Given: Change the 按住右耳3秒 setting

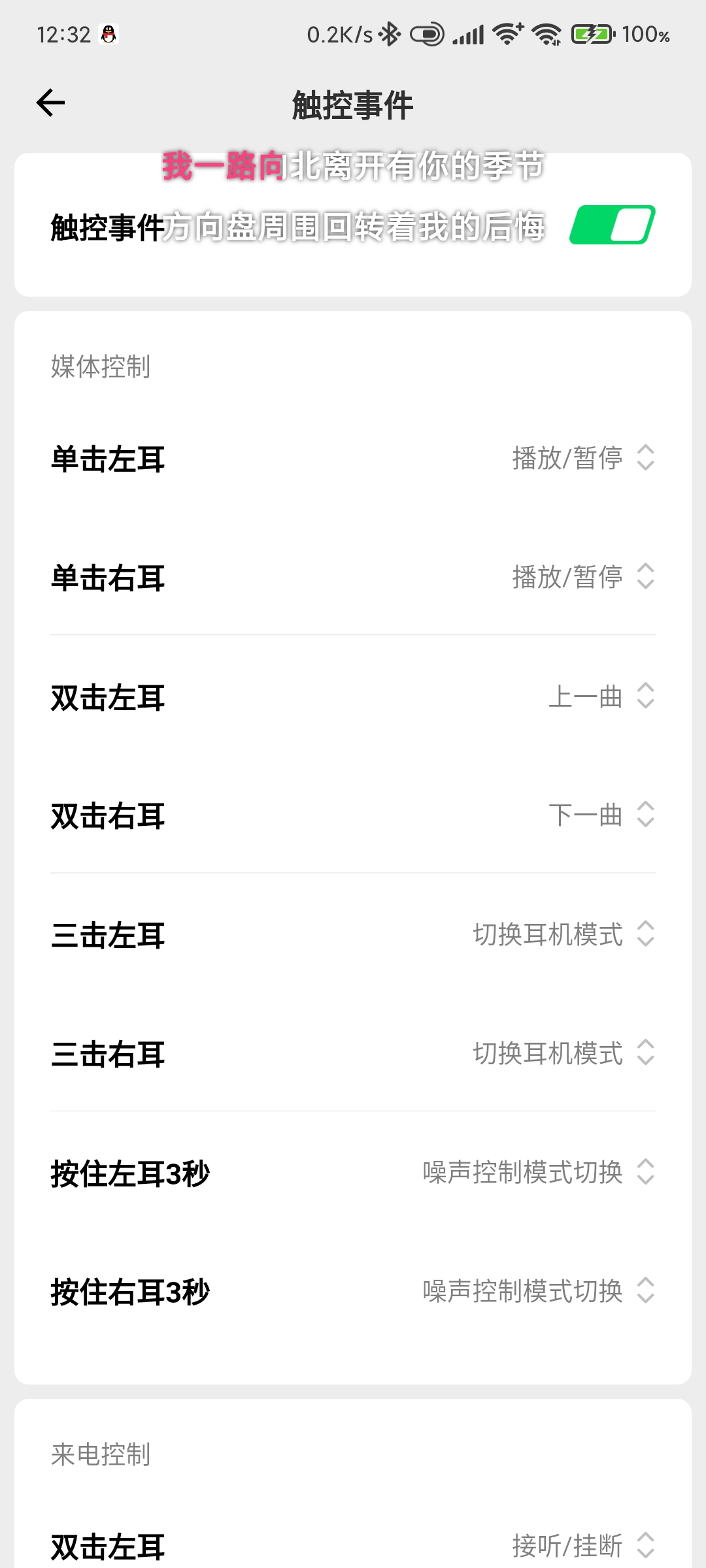Looking at the screenshot, I should point(538,1291).
